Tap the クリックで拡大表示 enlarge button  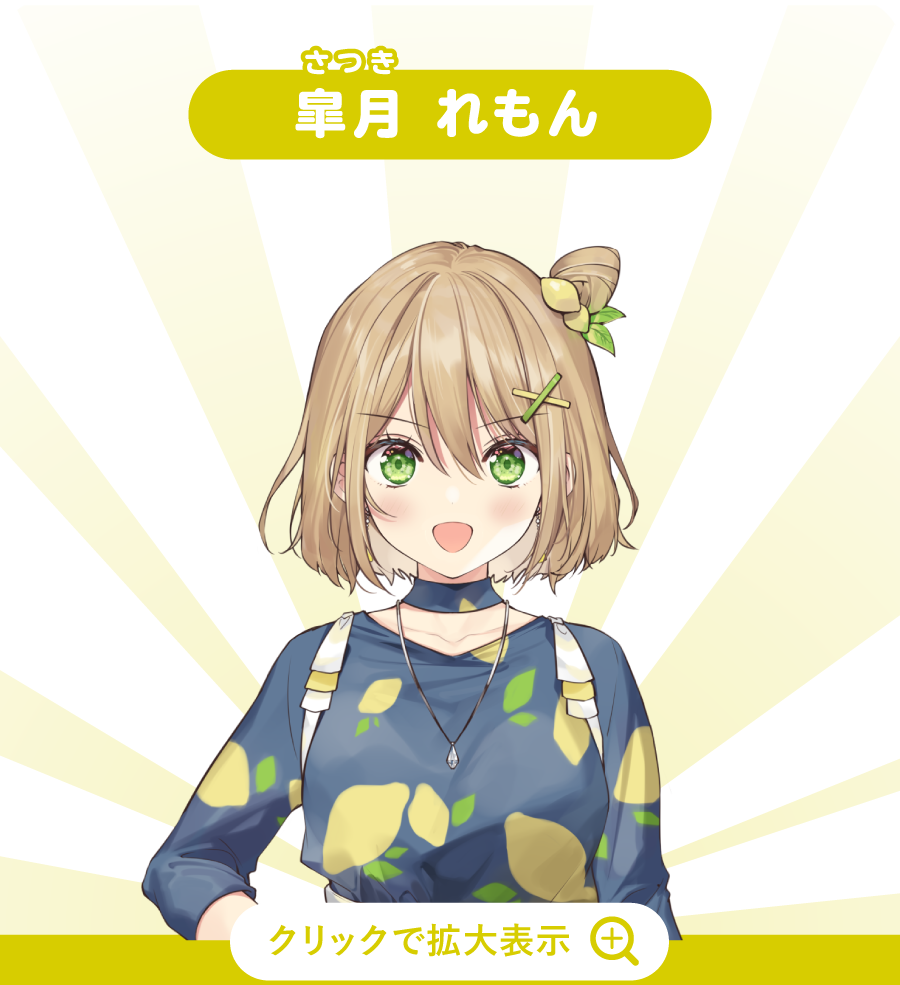coord(449,941)
